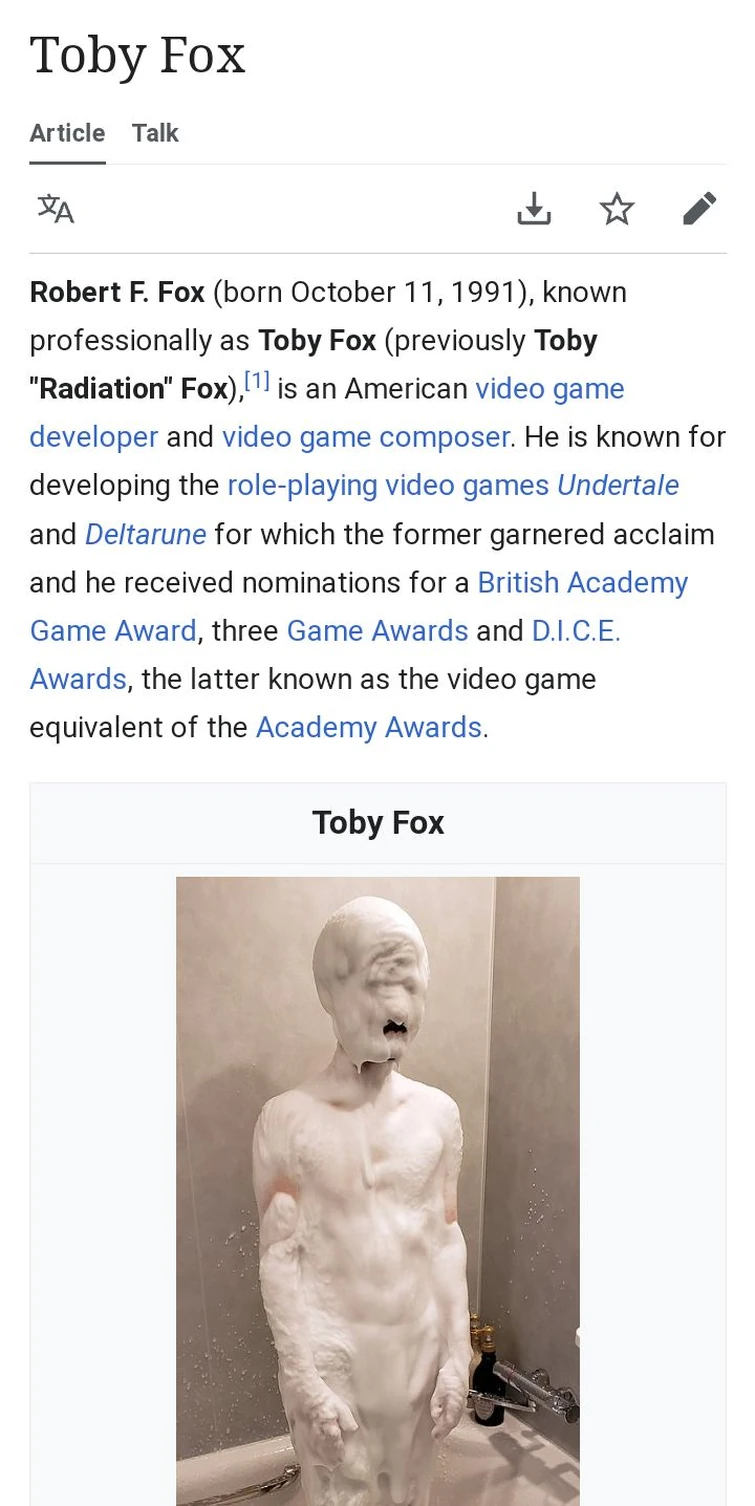755x1506 pixels.
Task: Edit the article with pencil icon
Action: (699, 209)
